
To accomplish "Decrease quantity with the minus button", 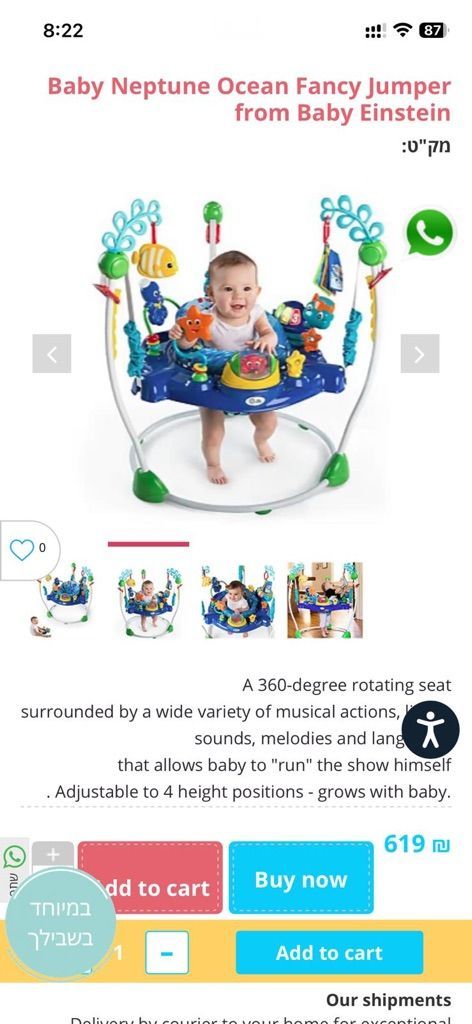I will pos(167,953).
